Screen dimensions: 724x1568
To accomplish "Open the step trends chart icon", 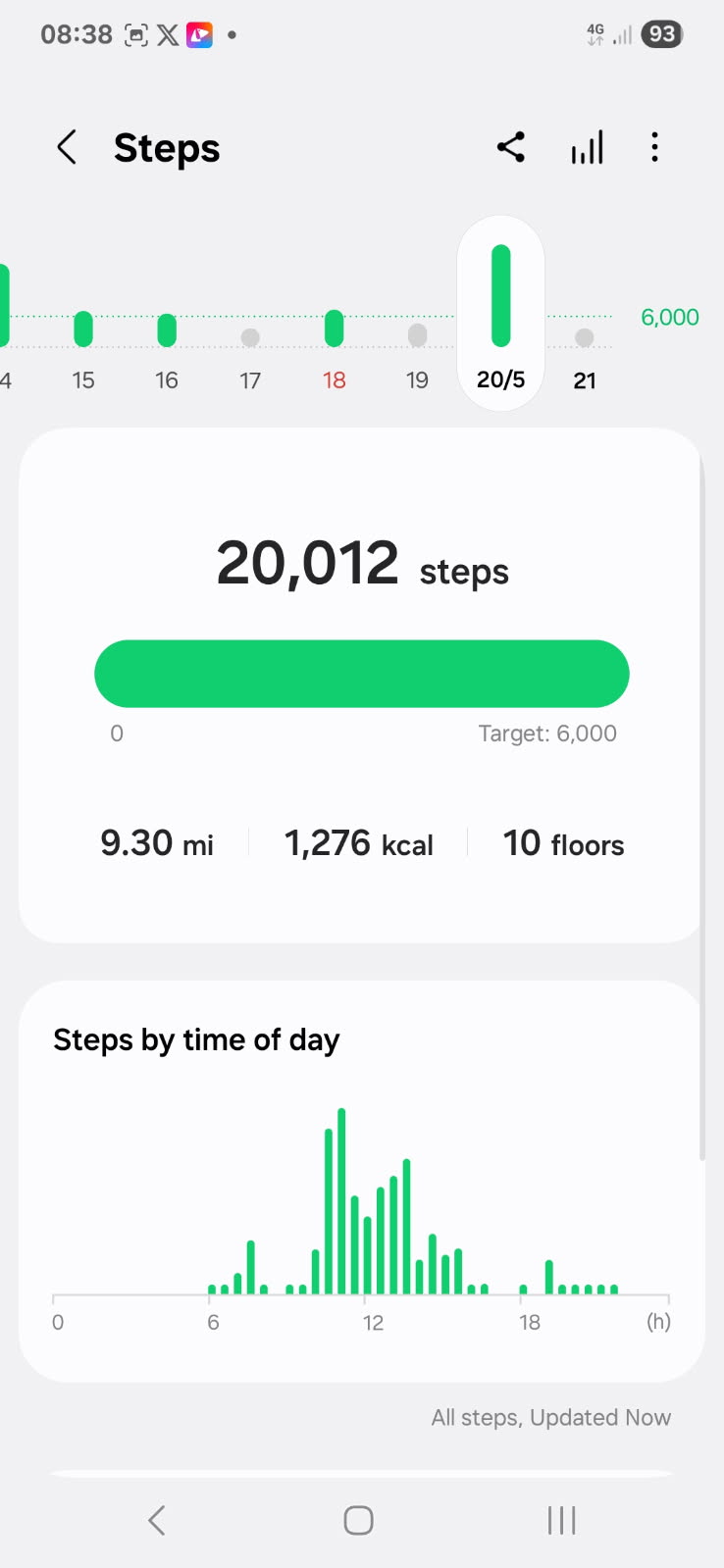I will (587, 148).
